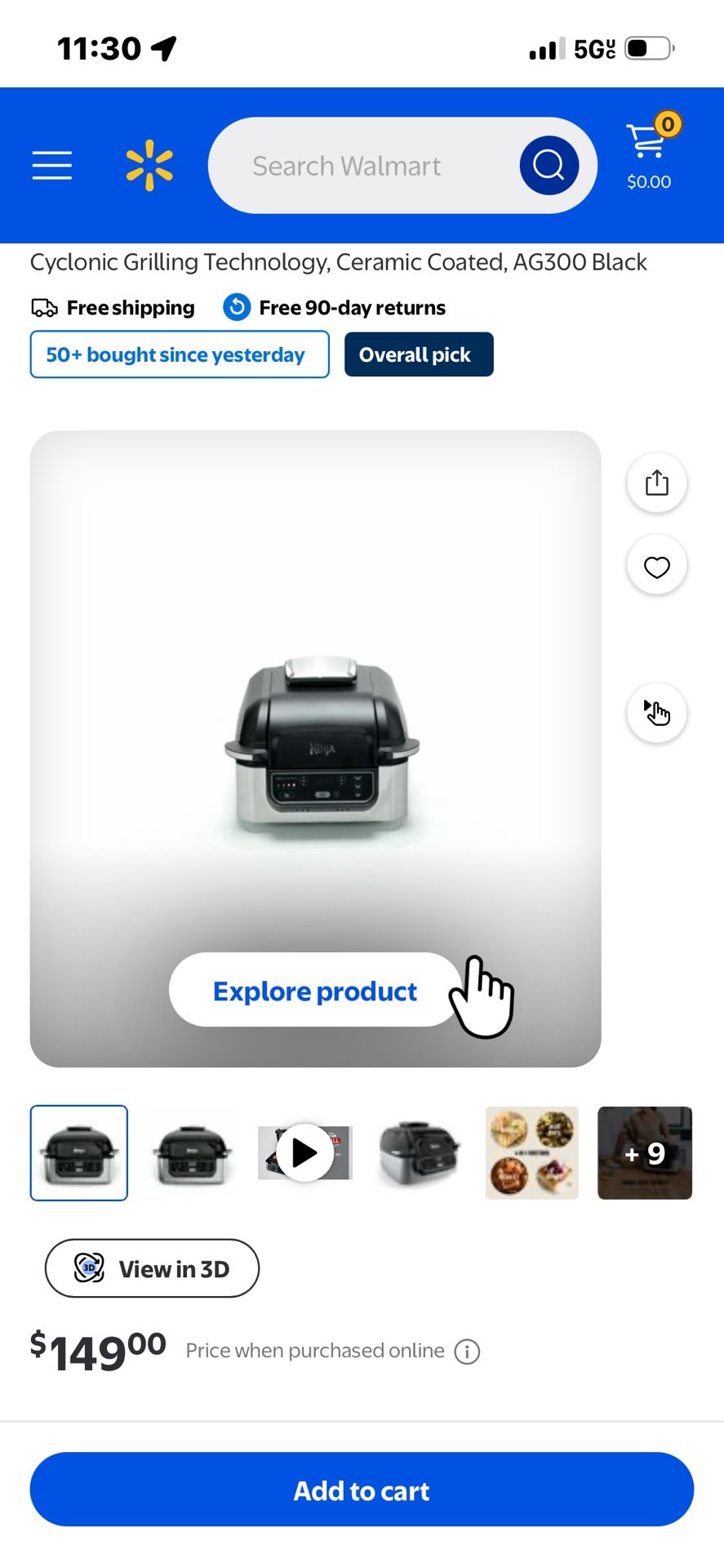Select the food collage thumbnail
Screen dimensions: 724x1568
tap(531, 1153)
